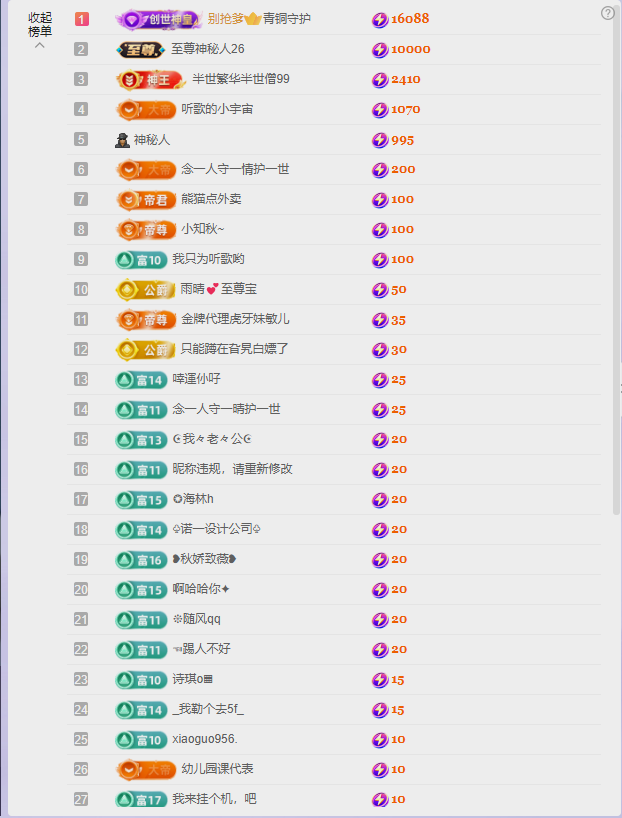View the user 半世繁华半世僧99

click(234, 79)
